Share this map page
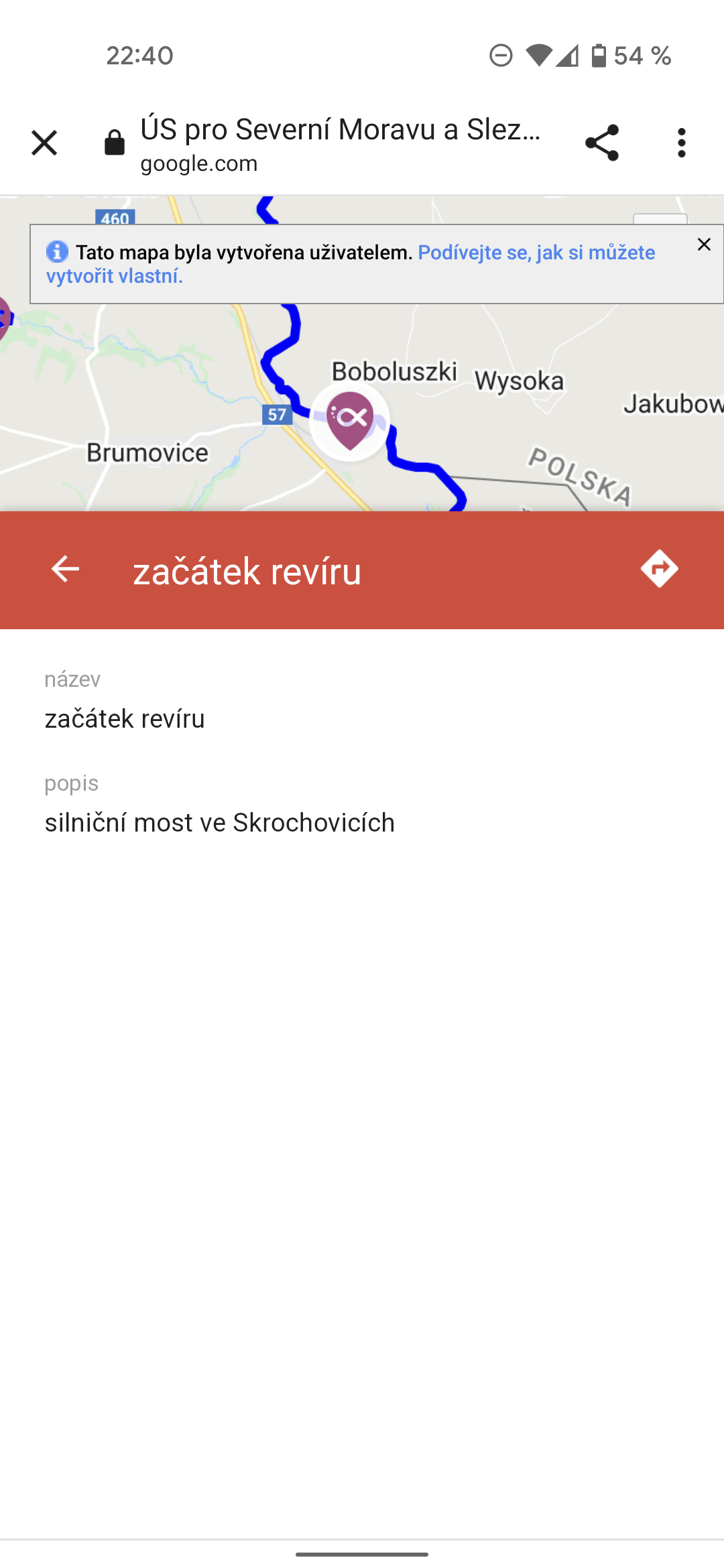This screenshot has height=1568, width=724. tap(601, 143)
